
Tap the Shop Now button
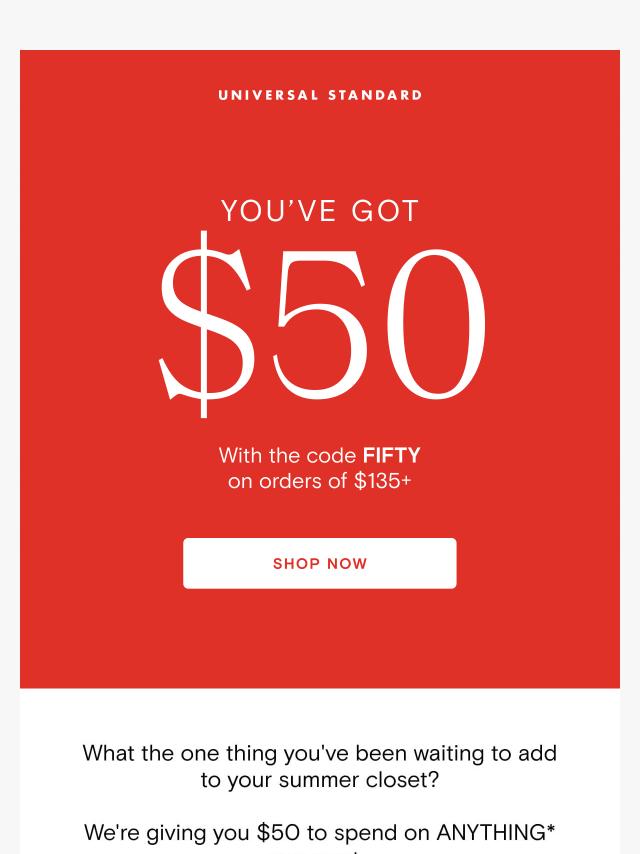(320, 563)
